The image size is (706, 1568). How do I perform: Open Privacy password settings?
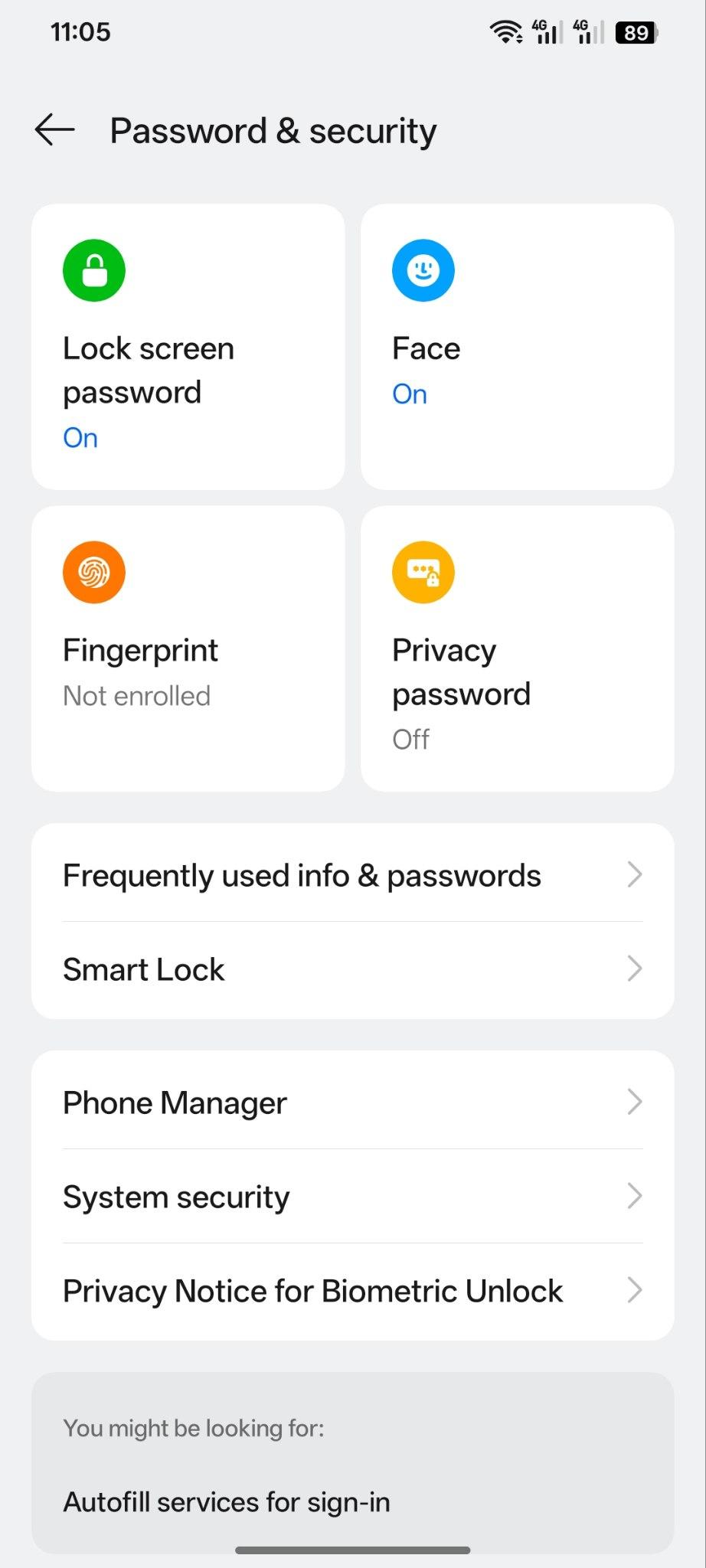[517, 648]
